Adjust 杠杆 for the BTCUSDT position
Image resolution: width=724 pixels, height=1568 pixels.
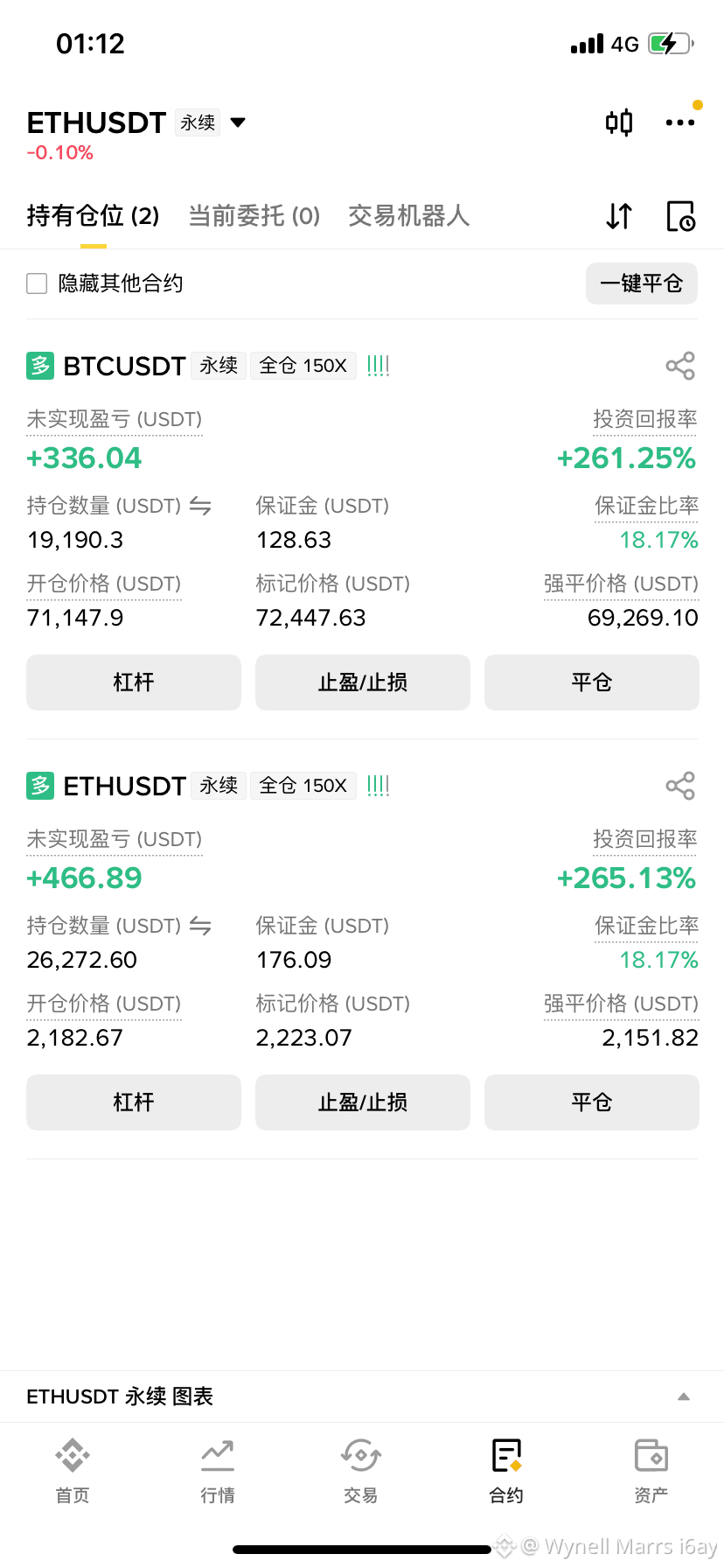click(x=134, y=682)
